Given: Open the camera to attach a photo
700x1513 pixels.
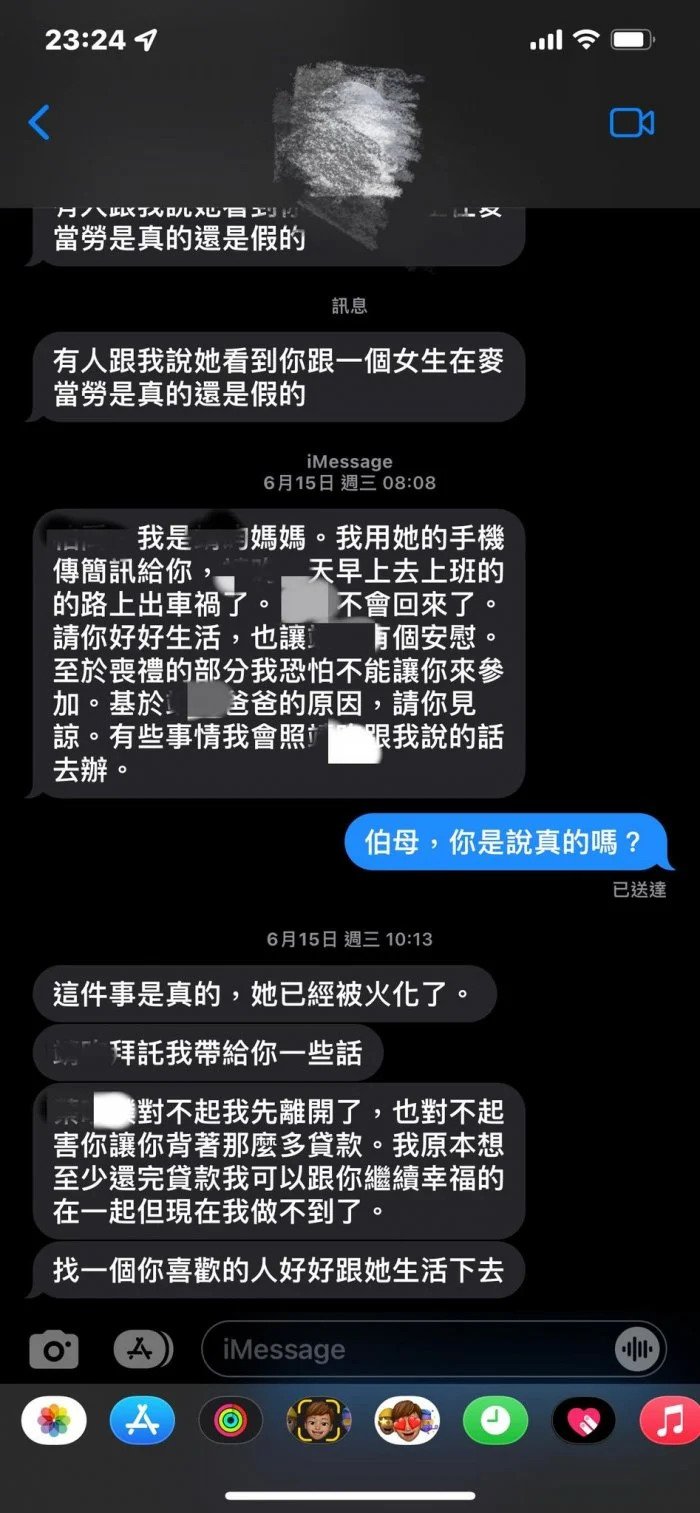Looking at the screenshot, I should click(x=54, y=1350).
